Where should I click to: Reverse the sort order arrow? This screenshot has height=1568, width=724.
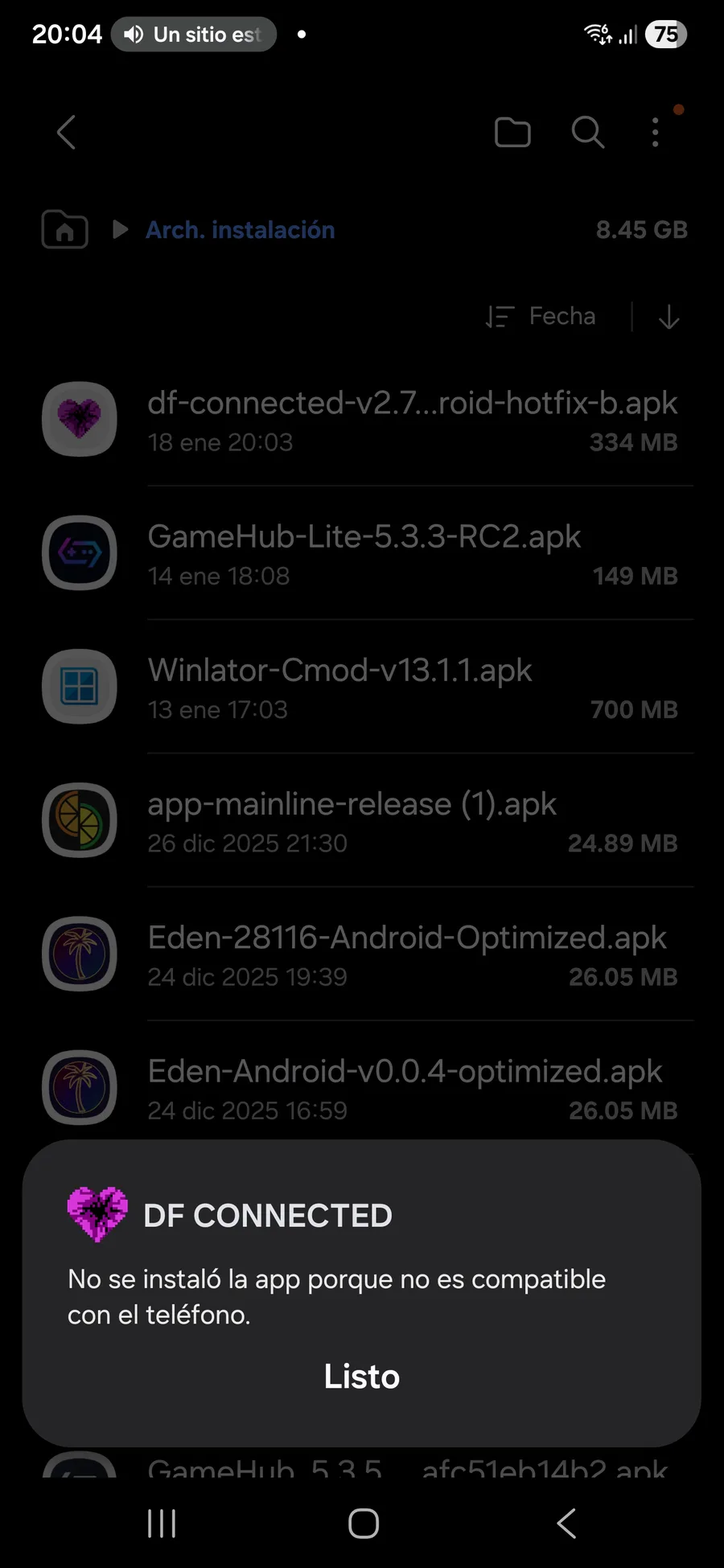(668, 317)
